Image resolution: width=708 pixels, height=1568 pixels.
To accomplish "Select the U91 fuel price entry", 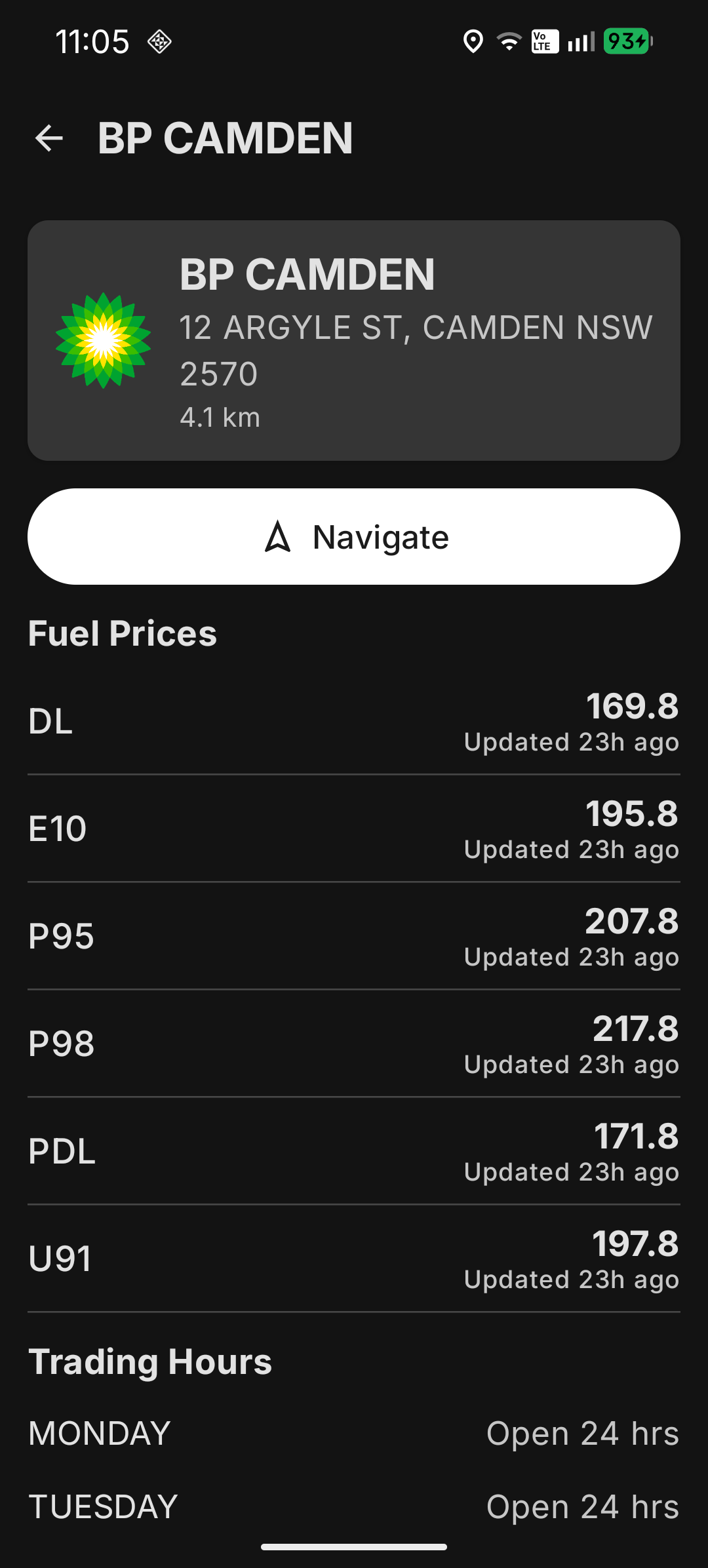I will 354,1259.
